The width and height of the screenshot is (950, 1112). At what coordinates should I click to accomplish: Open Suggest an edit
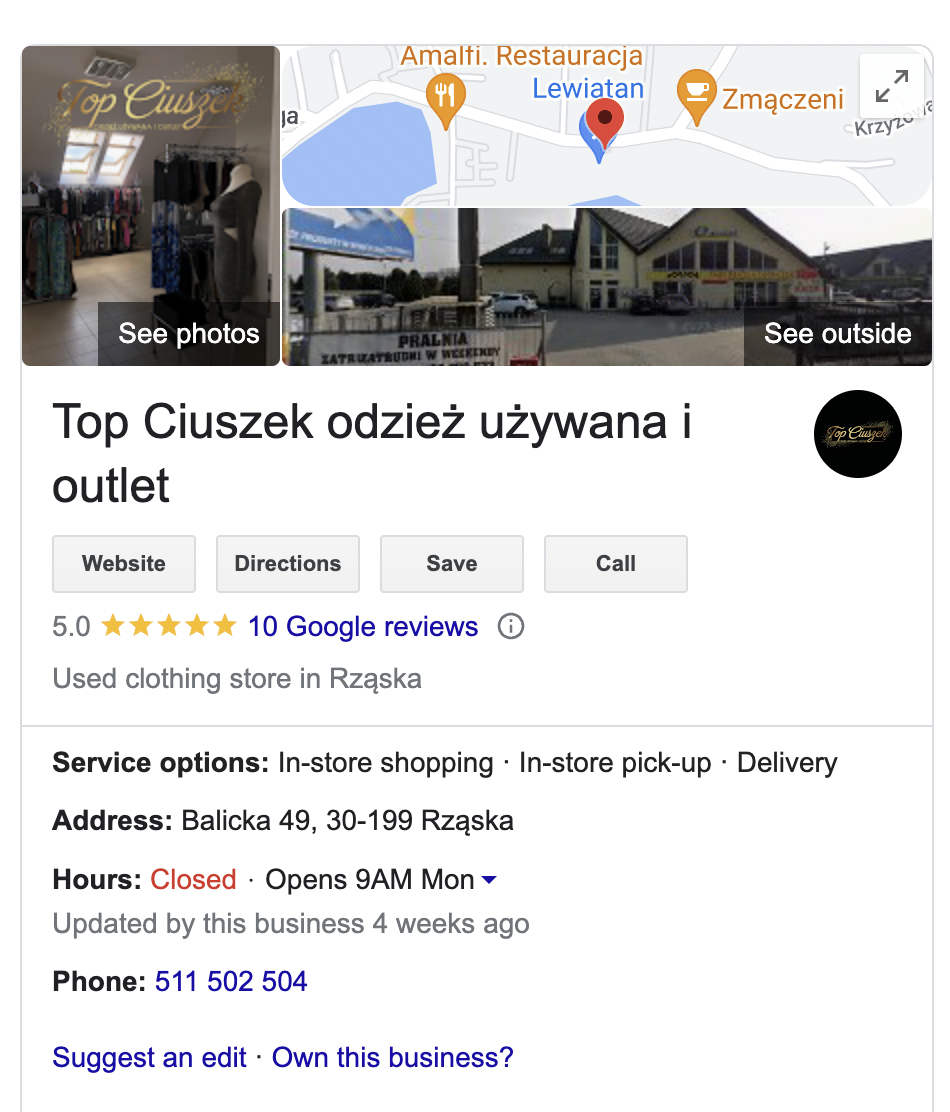point(149,1057)
